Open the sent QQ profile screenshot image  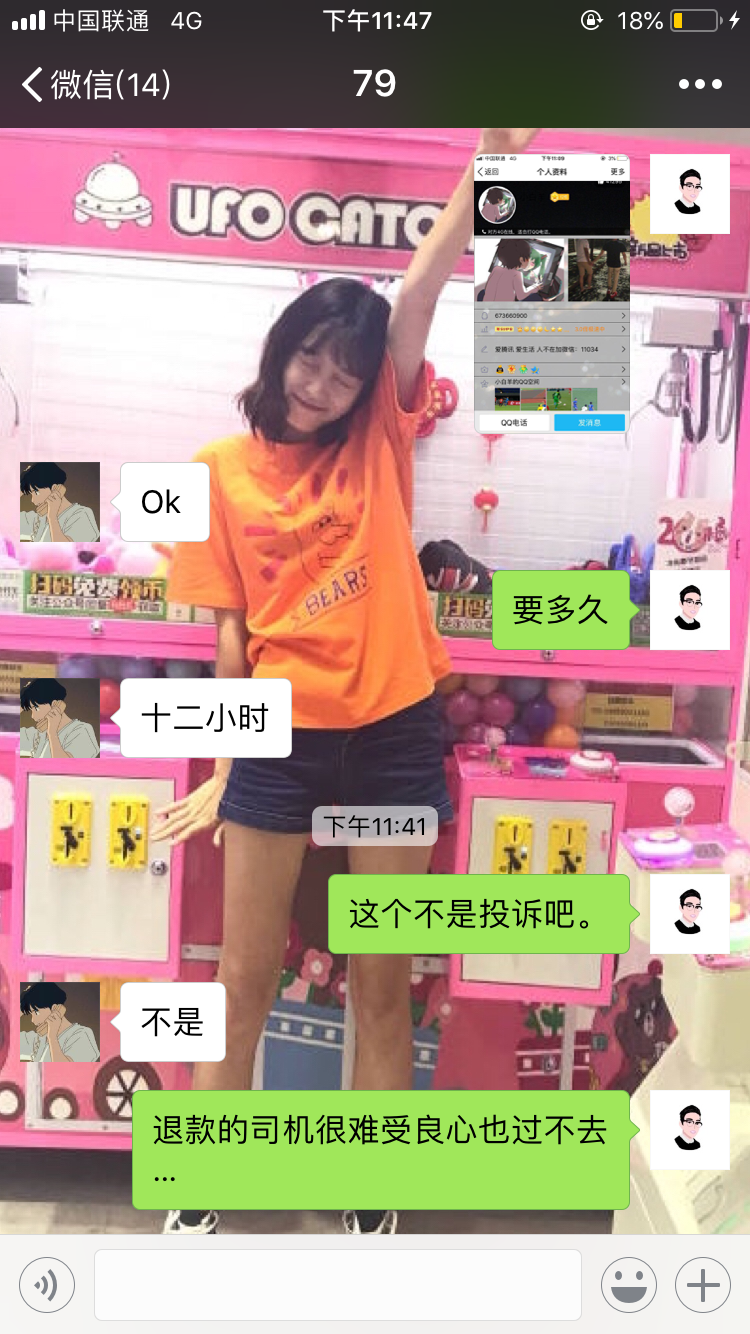pyautogui.click(x=552, y=293)
